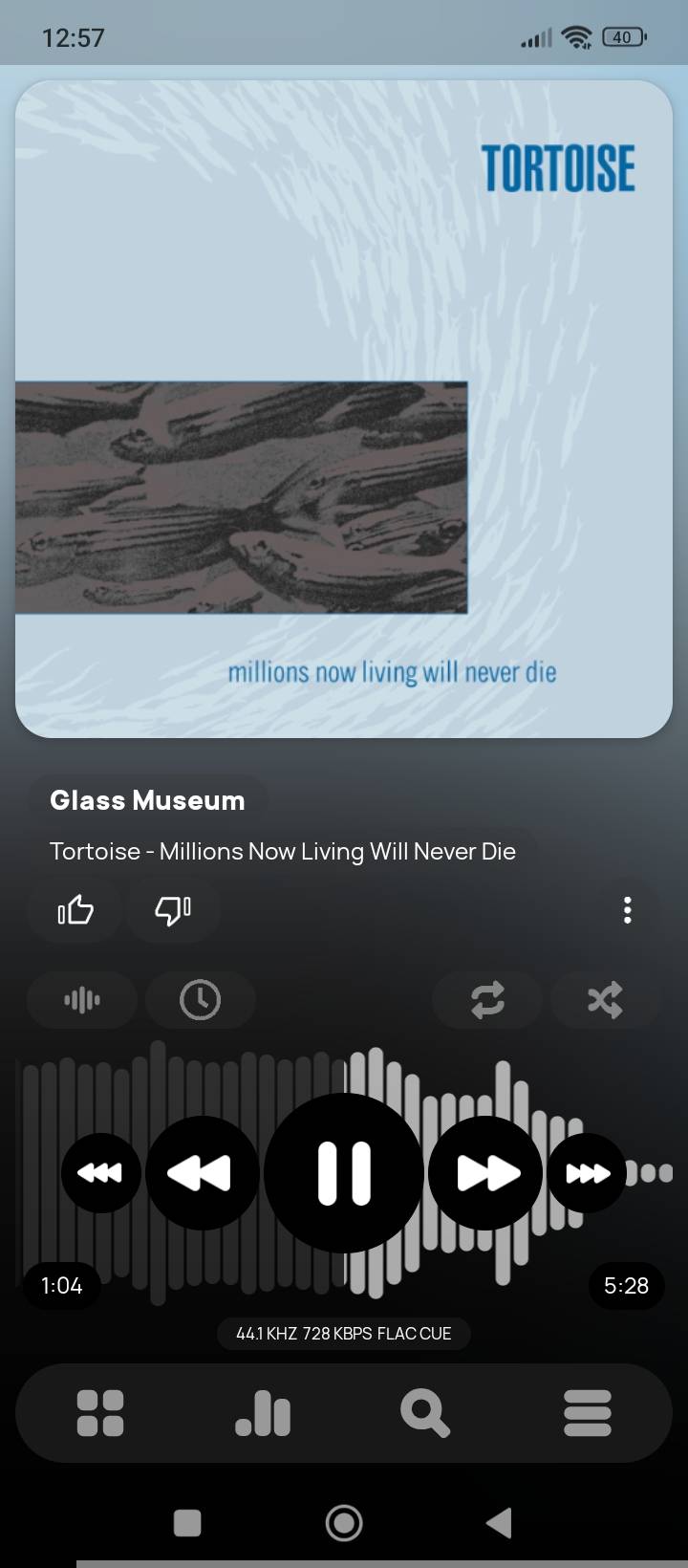Viewport: 688px width, 1568px height.
Task: Go back using system navigation
Action: pos(499,1523)
